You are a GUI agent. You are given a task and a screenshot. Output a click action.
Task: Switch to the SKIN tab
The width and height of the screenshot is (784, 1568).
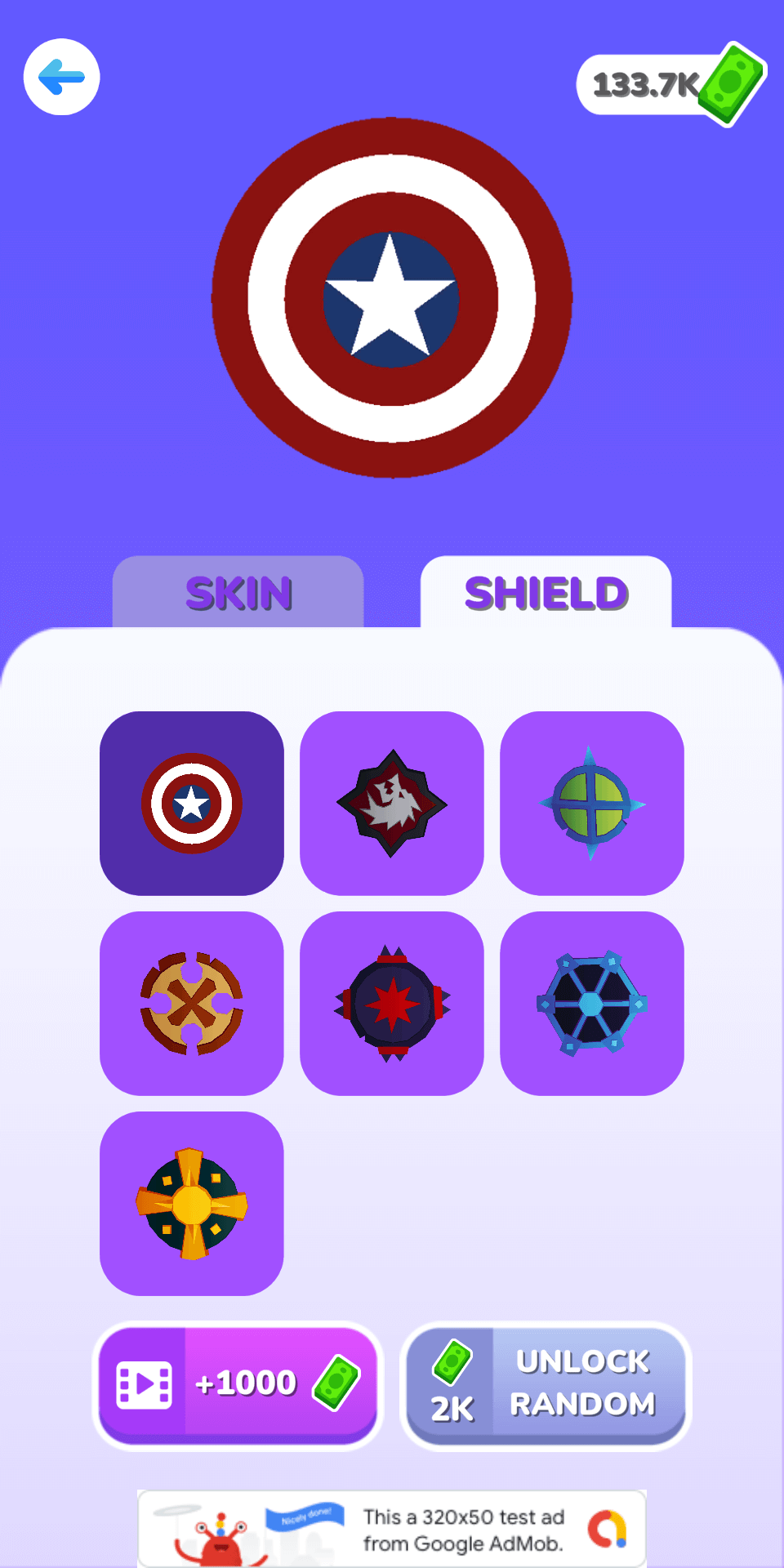point(238,593)
